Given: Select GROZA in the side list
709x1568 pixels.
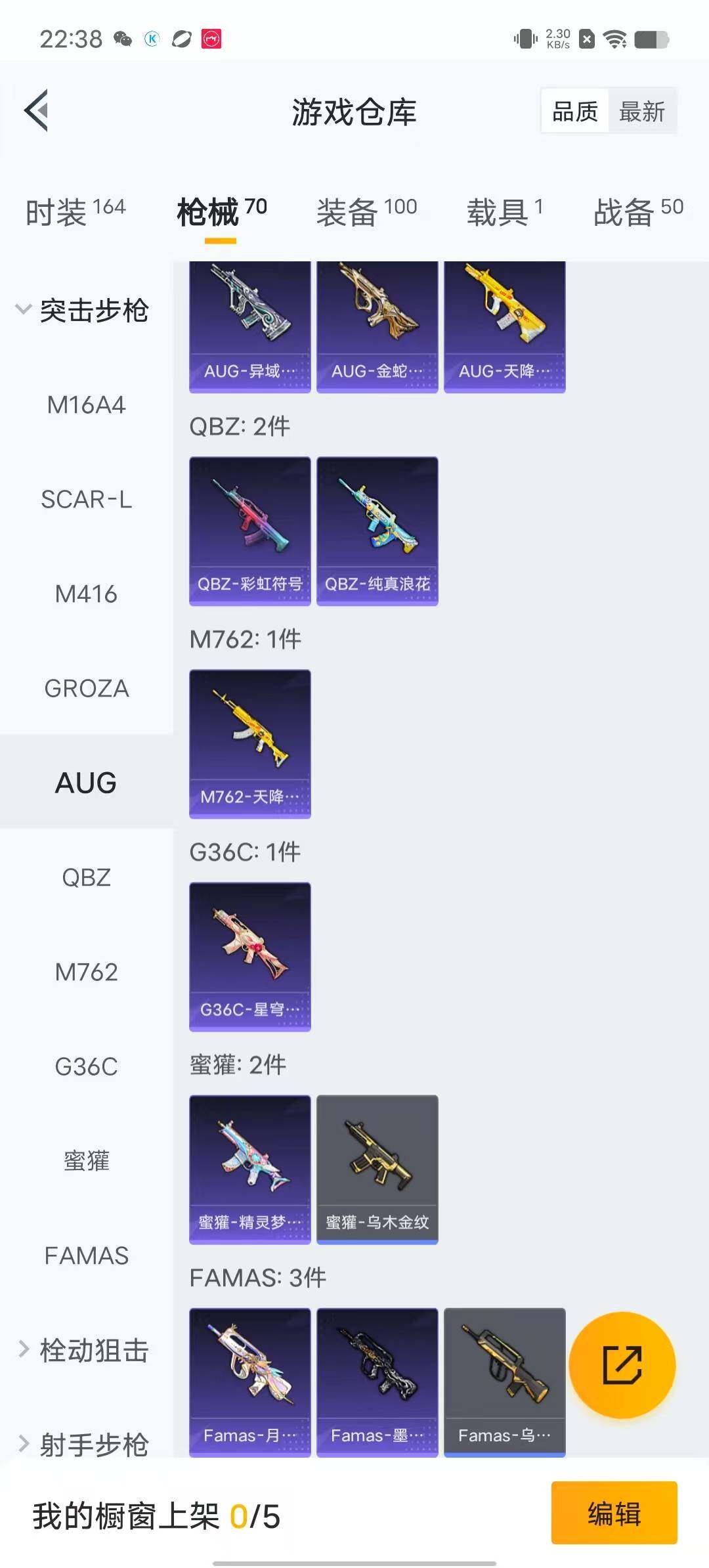Looking at the screenshot, I should click(x=86, y=689).
